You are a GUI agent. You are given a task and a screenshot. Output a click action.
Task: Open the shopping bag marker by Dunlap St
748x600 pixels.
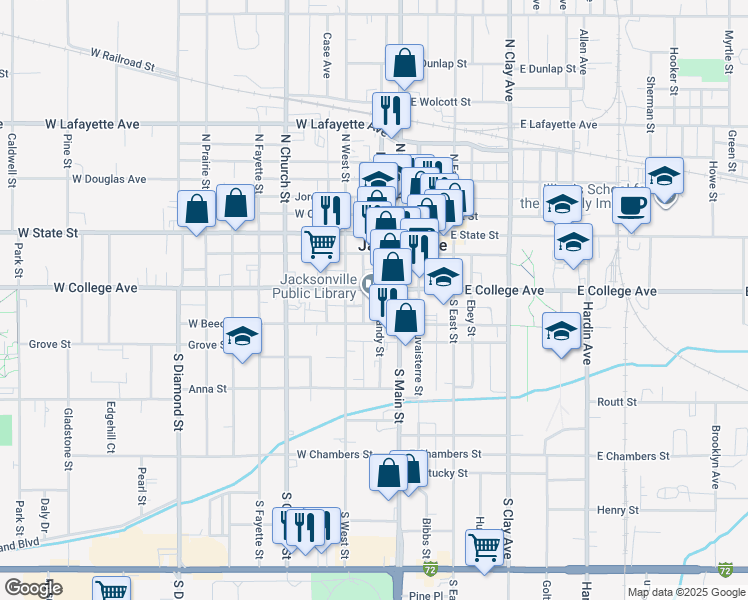click(x=404, y=66)
